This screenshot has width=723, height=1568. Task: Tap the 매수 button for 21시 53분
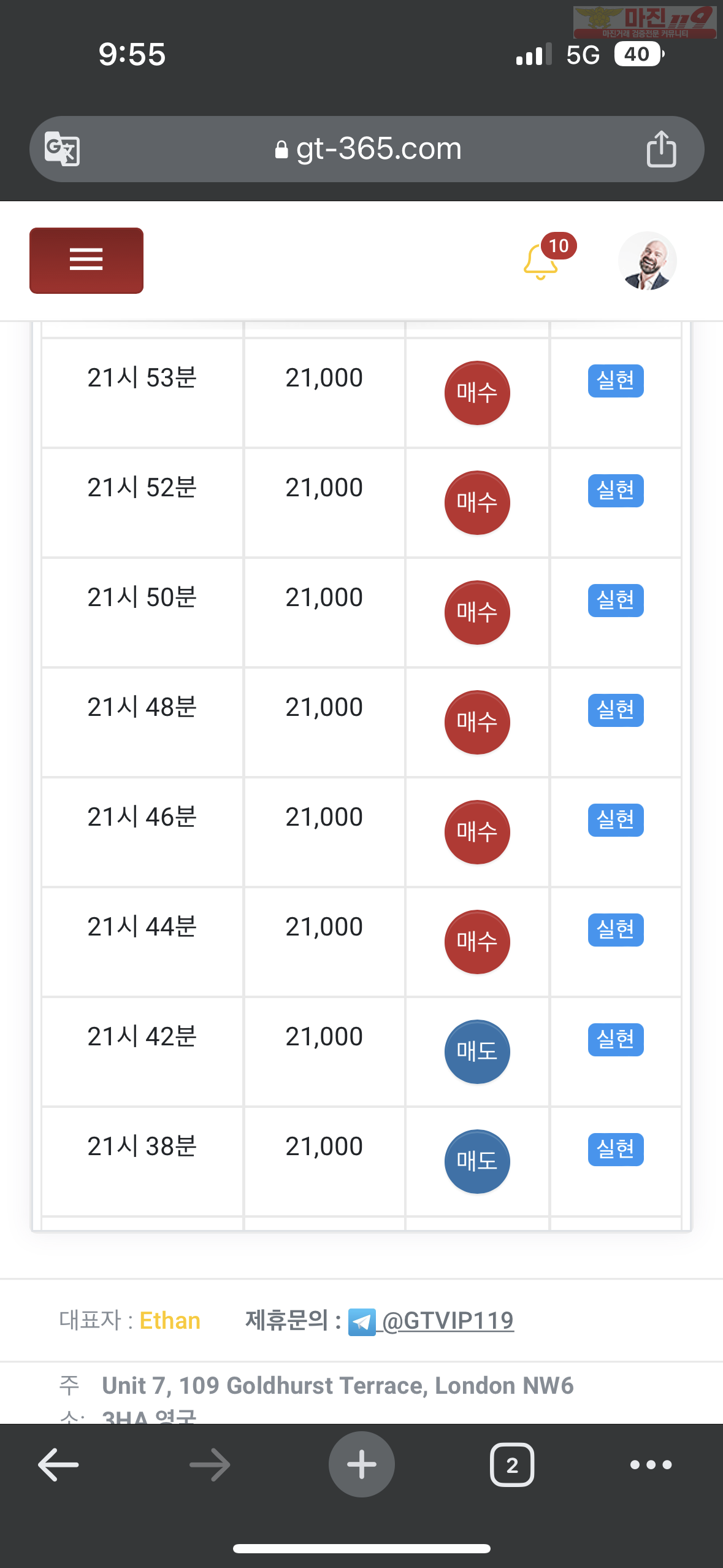click(x=477, y=393)
